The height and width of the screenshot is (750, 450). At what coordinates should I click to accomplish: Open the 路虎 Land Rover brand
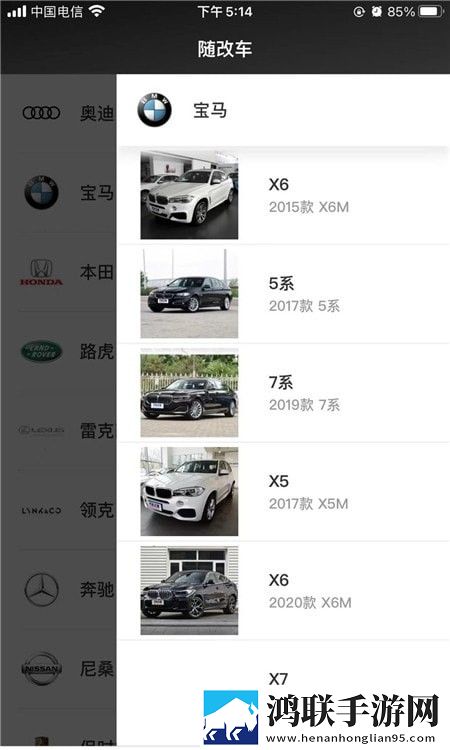click(58, 352)
